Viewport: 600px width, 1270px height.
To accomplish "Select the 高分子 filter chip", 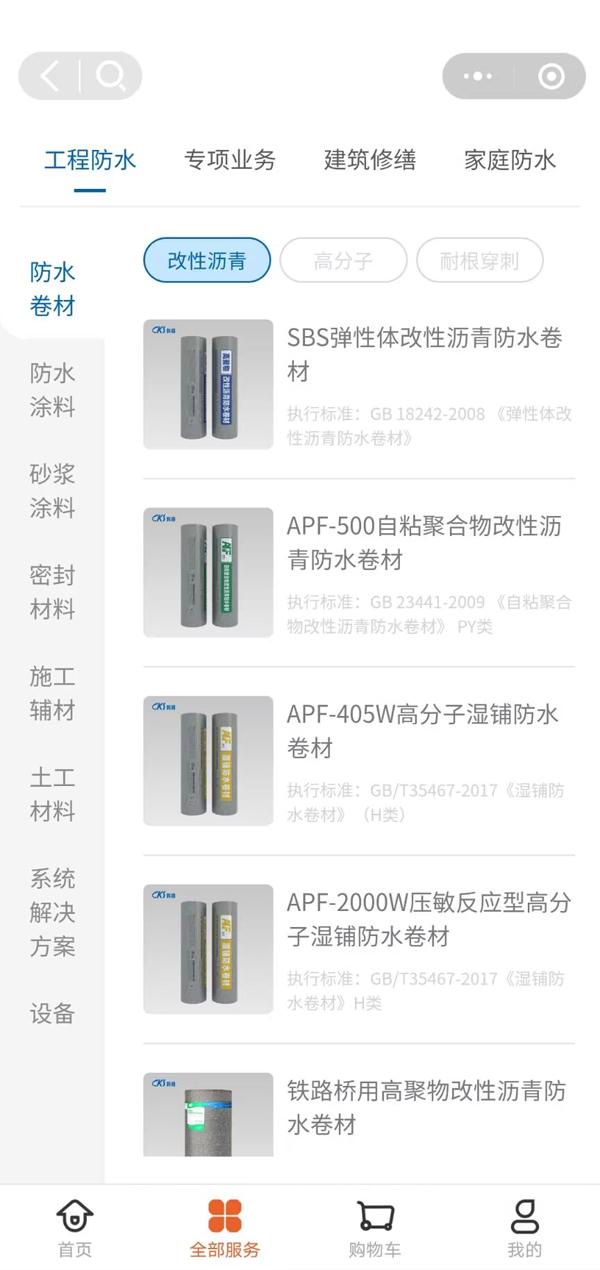I will pyautogui.click(x=343, y=261).
